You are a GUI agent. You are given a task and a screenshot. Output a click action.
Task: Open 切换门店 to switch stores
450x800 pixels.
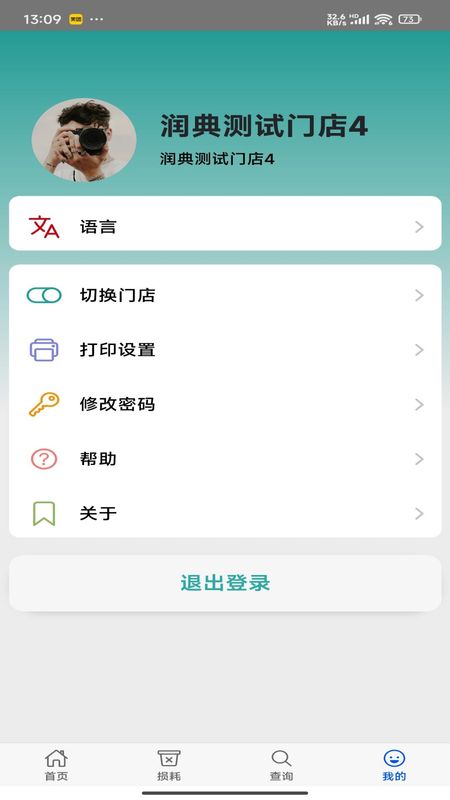225,295
